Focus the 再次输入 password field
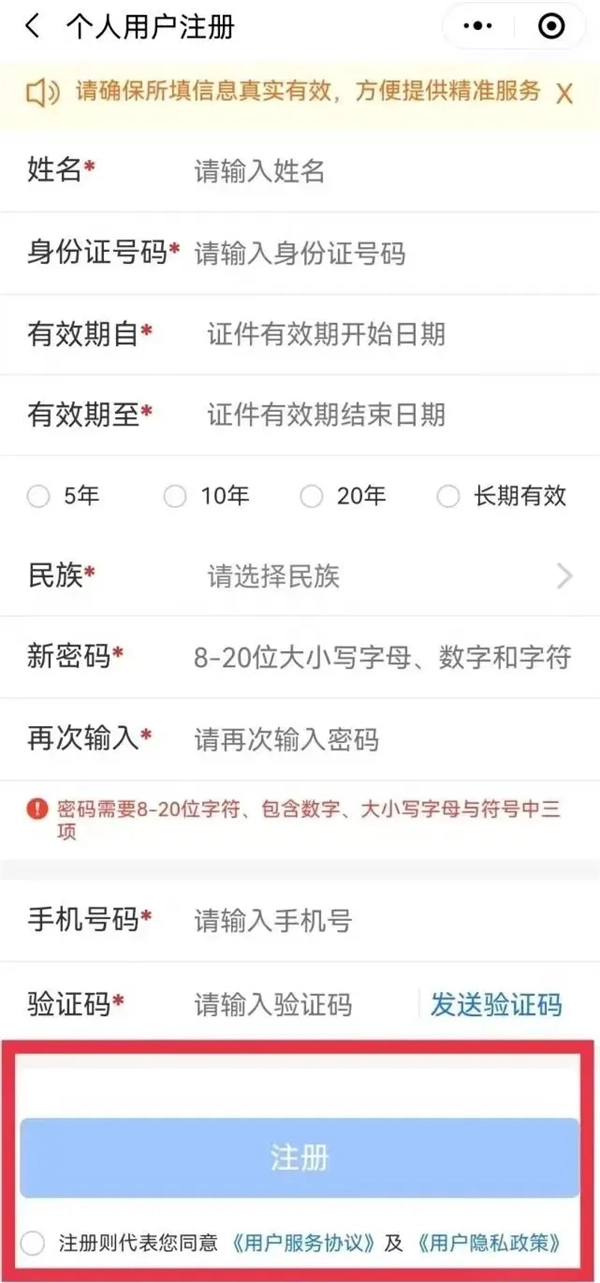Image resolution: width=600 pixels, height=1283 pixels. coord(380,740)
